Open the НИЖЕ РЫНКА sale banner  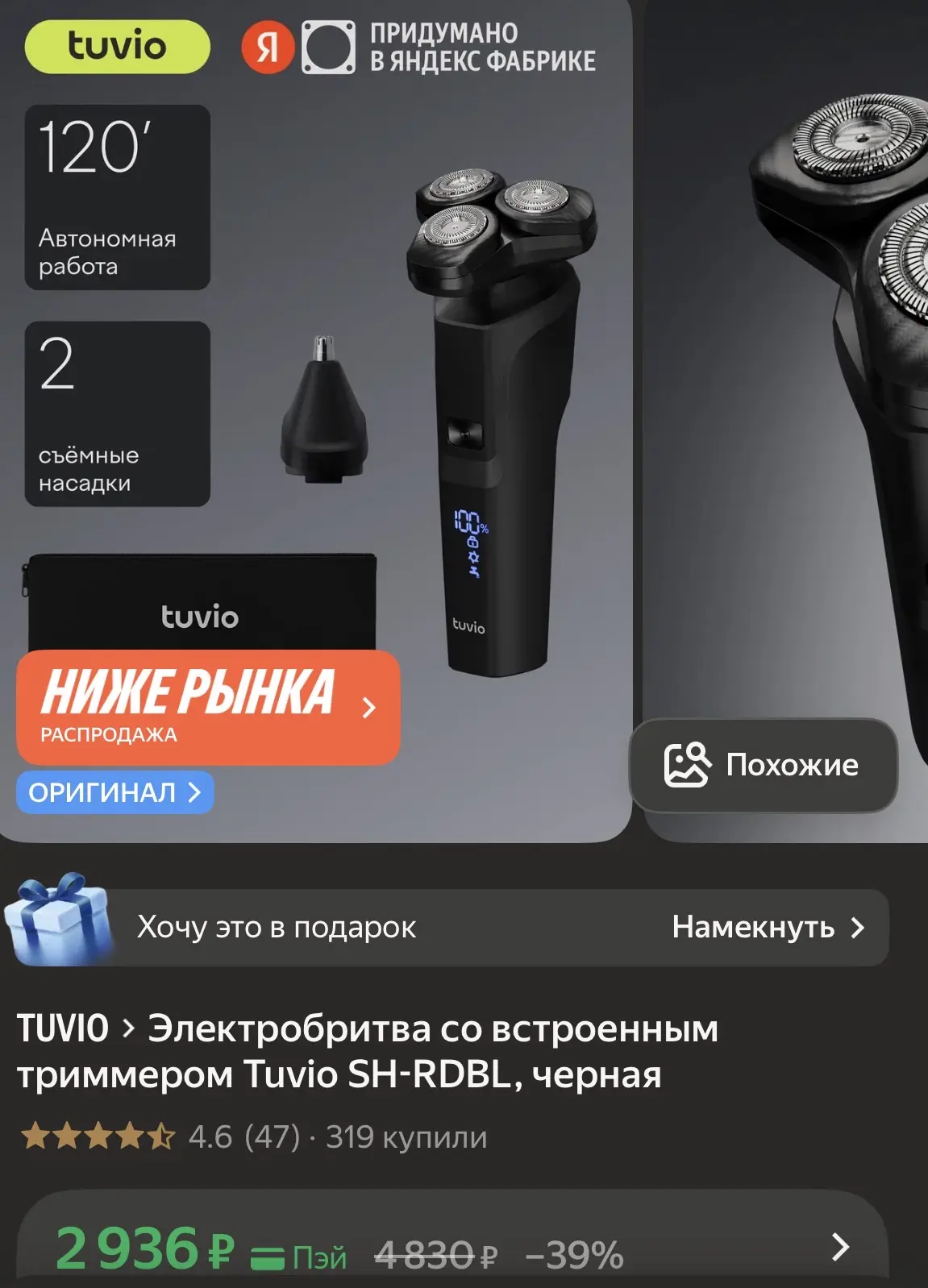[x=208, y=707]
